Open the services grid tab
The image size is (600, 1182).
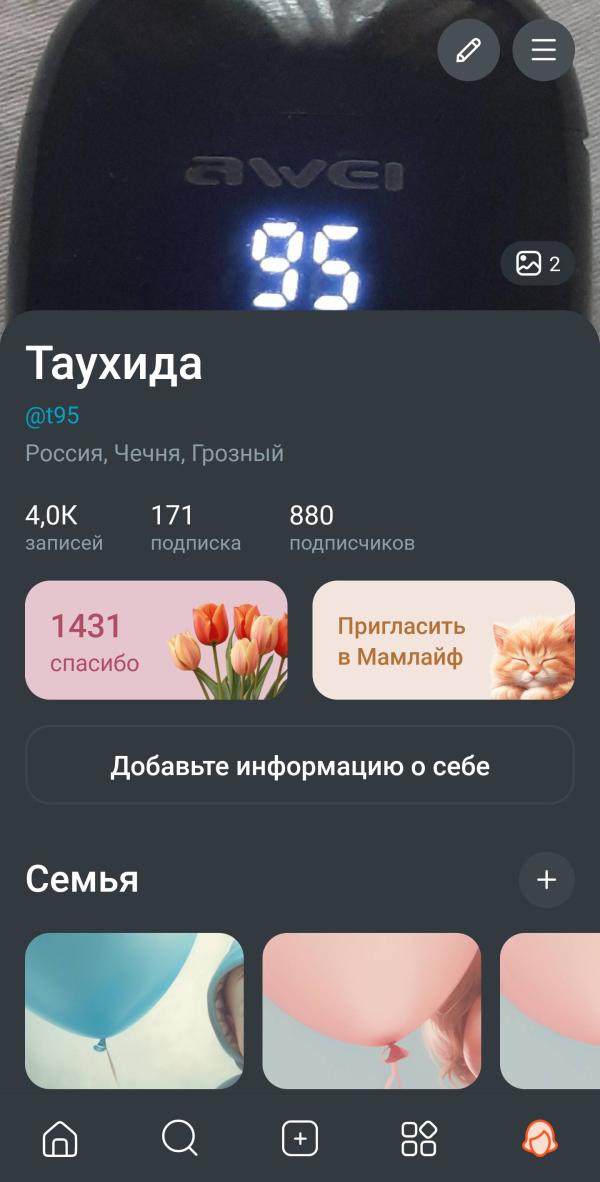tap(419, 1138)
